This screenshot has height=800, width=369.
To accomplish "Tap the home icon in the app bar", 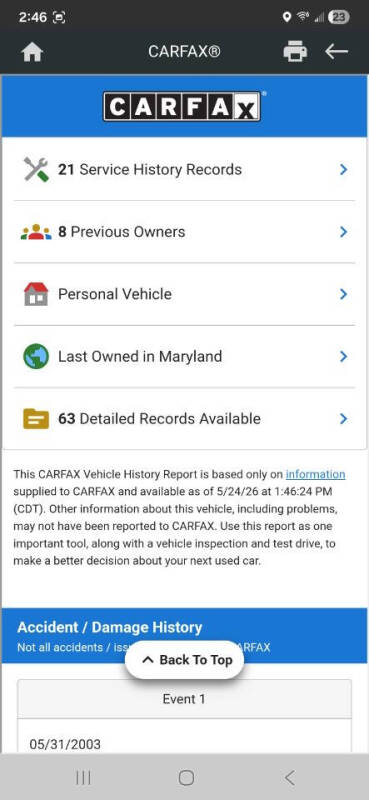I will coord(32,52).
